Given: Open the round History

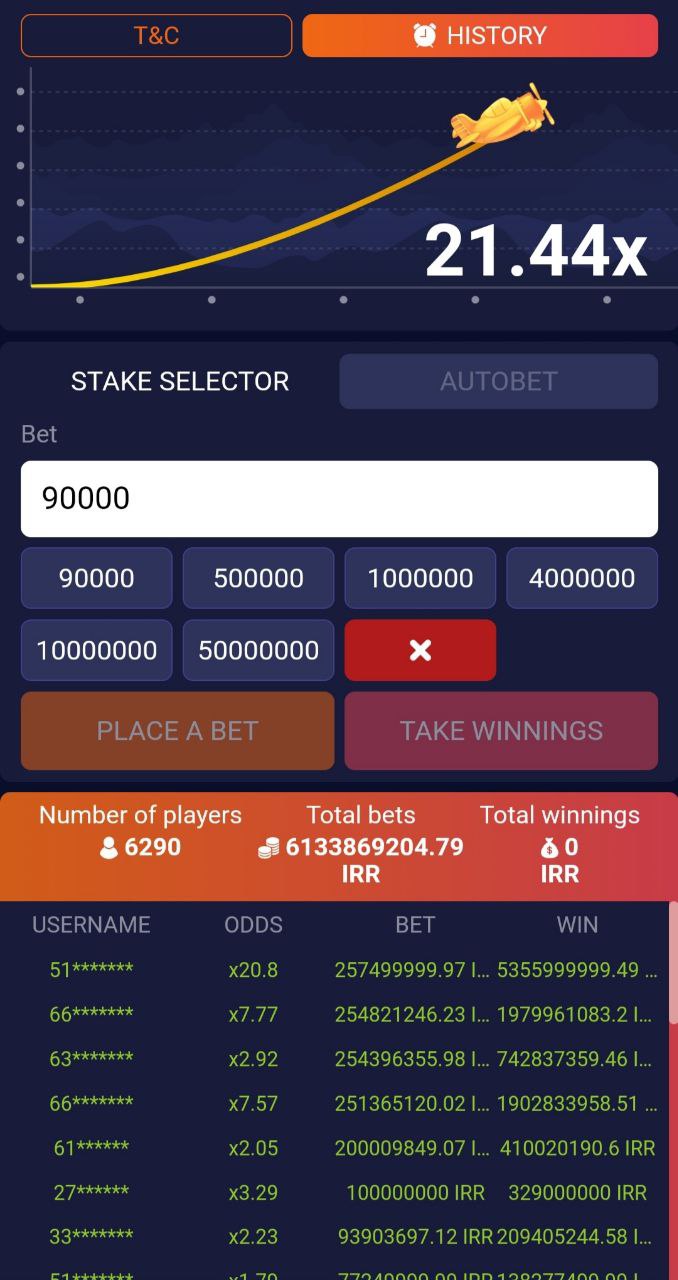Looking at the screenshot, I should (480, 36).
